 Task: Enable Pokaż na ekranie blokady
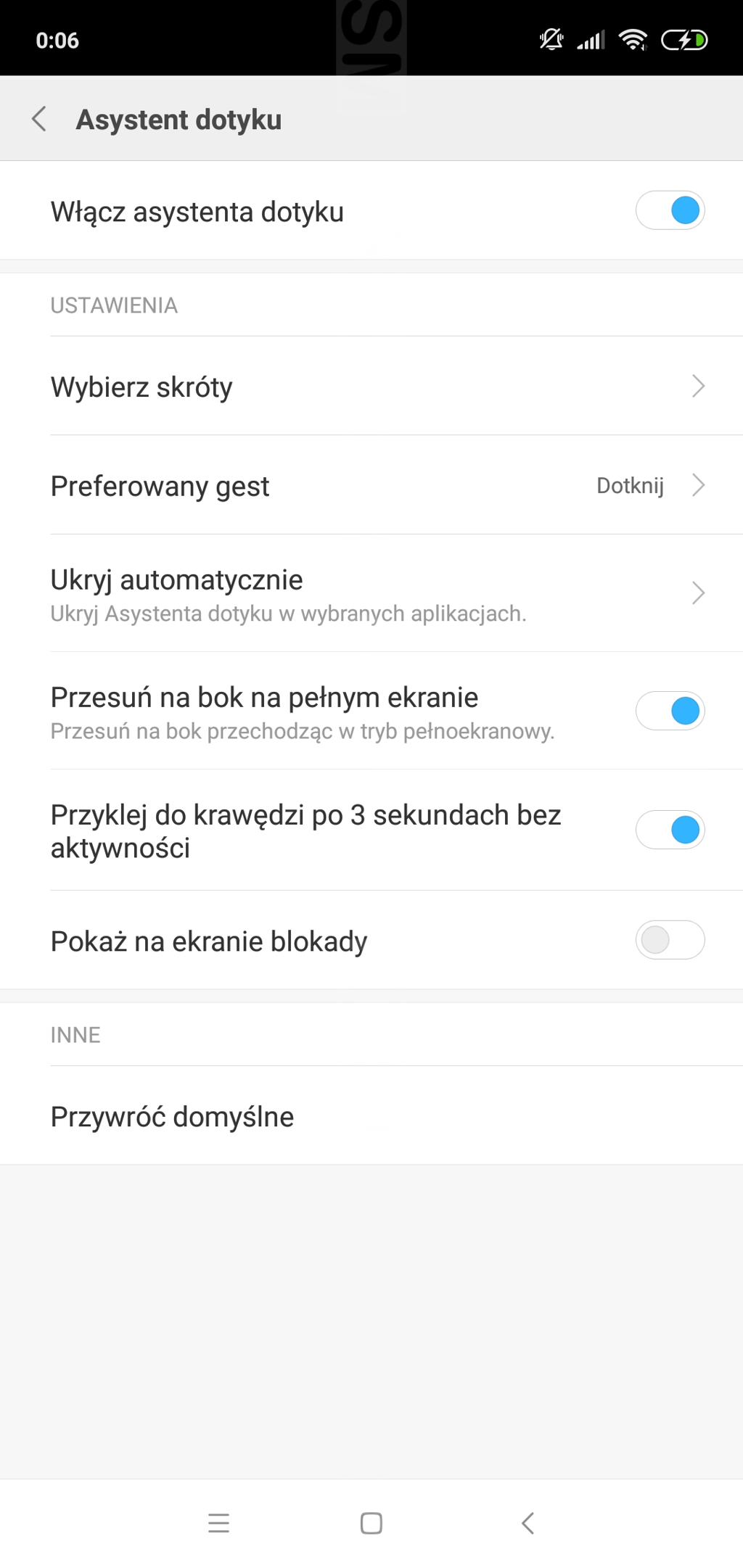tap(670, 940)
